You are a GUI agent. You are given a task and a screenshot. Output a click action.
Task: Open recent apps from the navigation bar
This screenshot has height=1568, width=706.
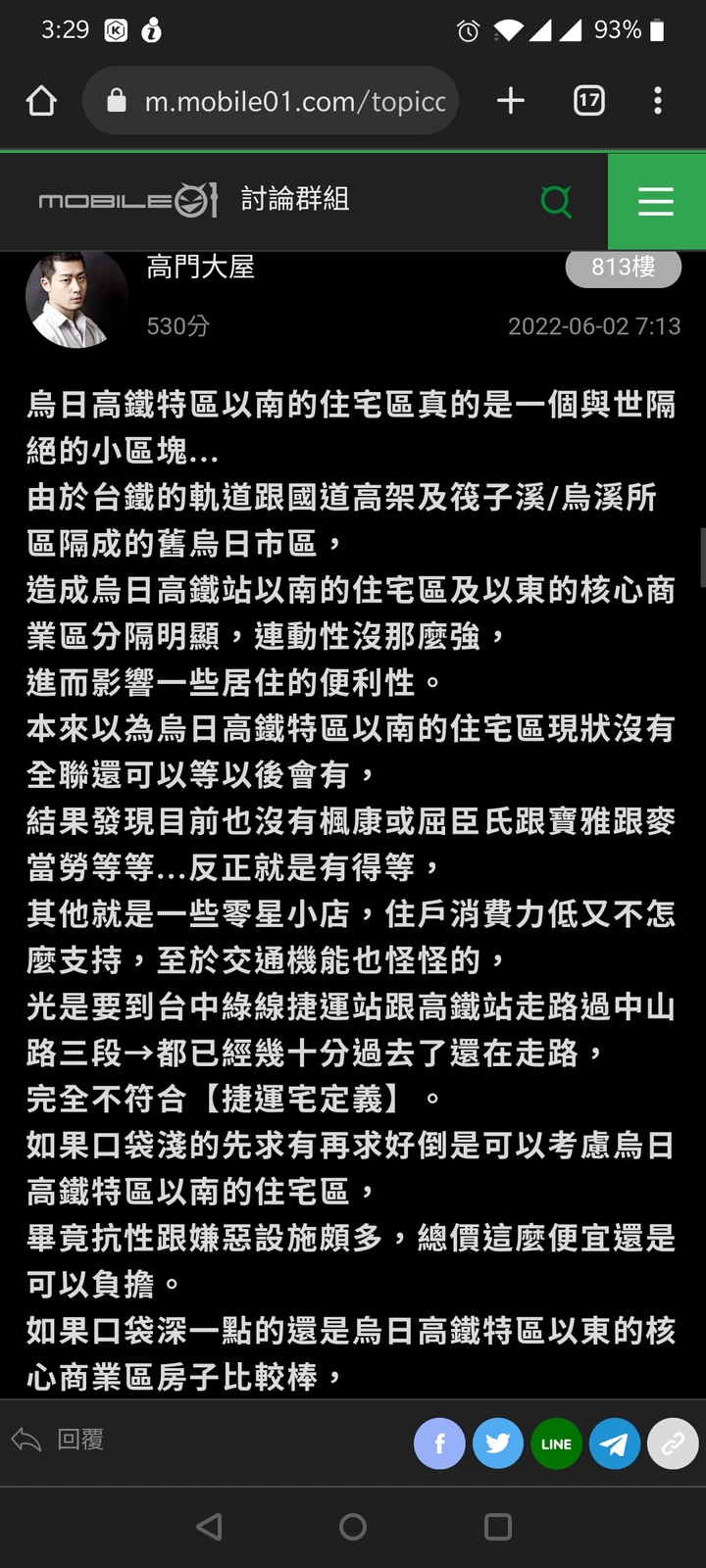498,1527
